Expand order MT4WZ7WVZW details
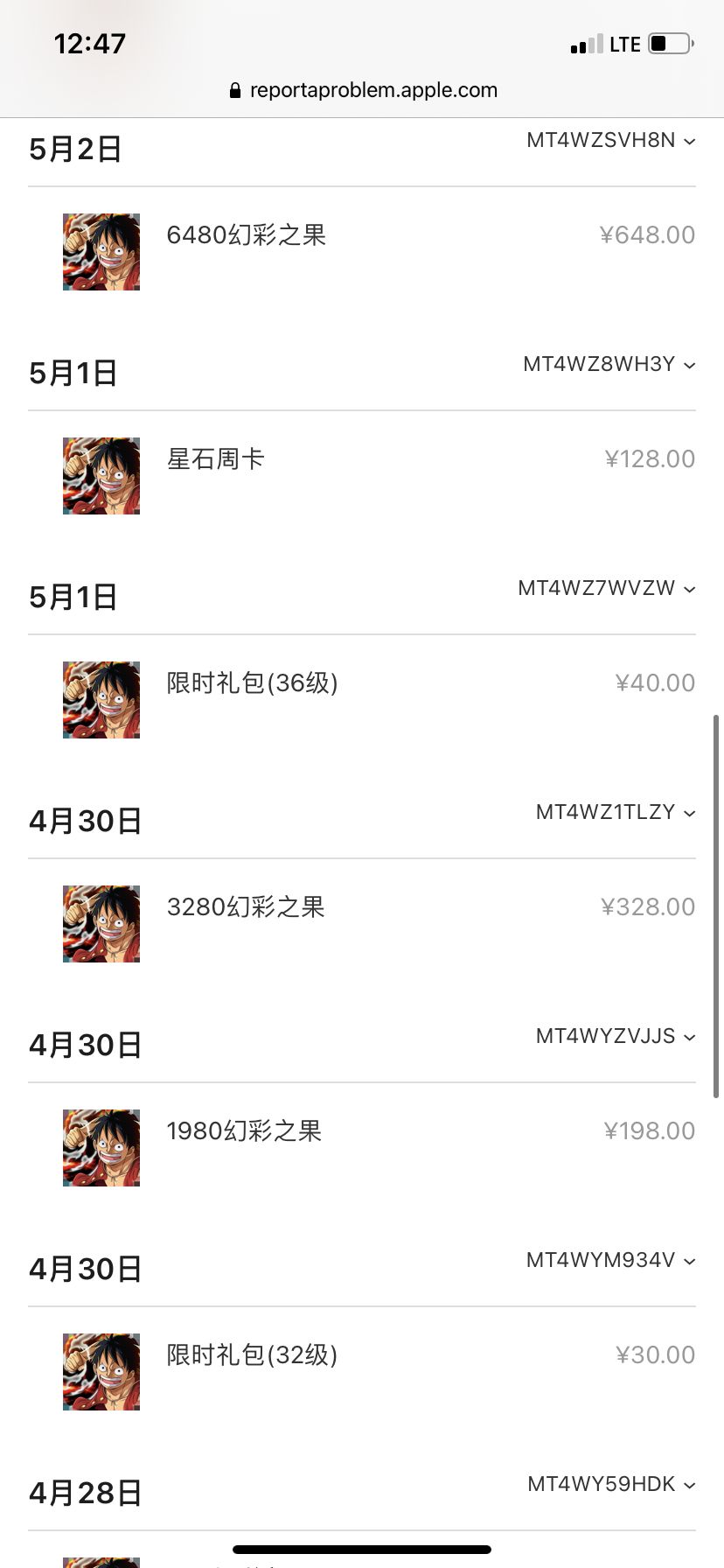Image resolution: width=724 pixels, height=1568 pixels. click(606, 588)
